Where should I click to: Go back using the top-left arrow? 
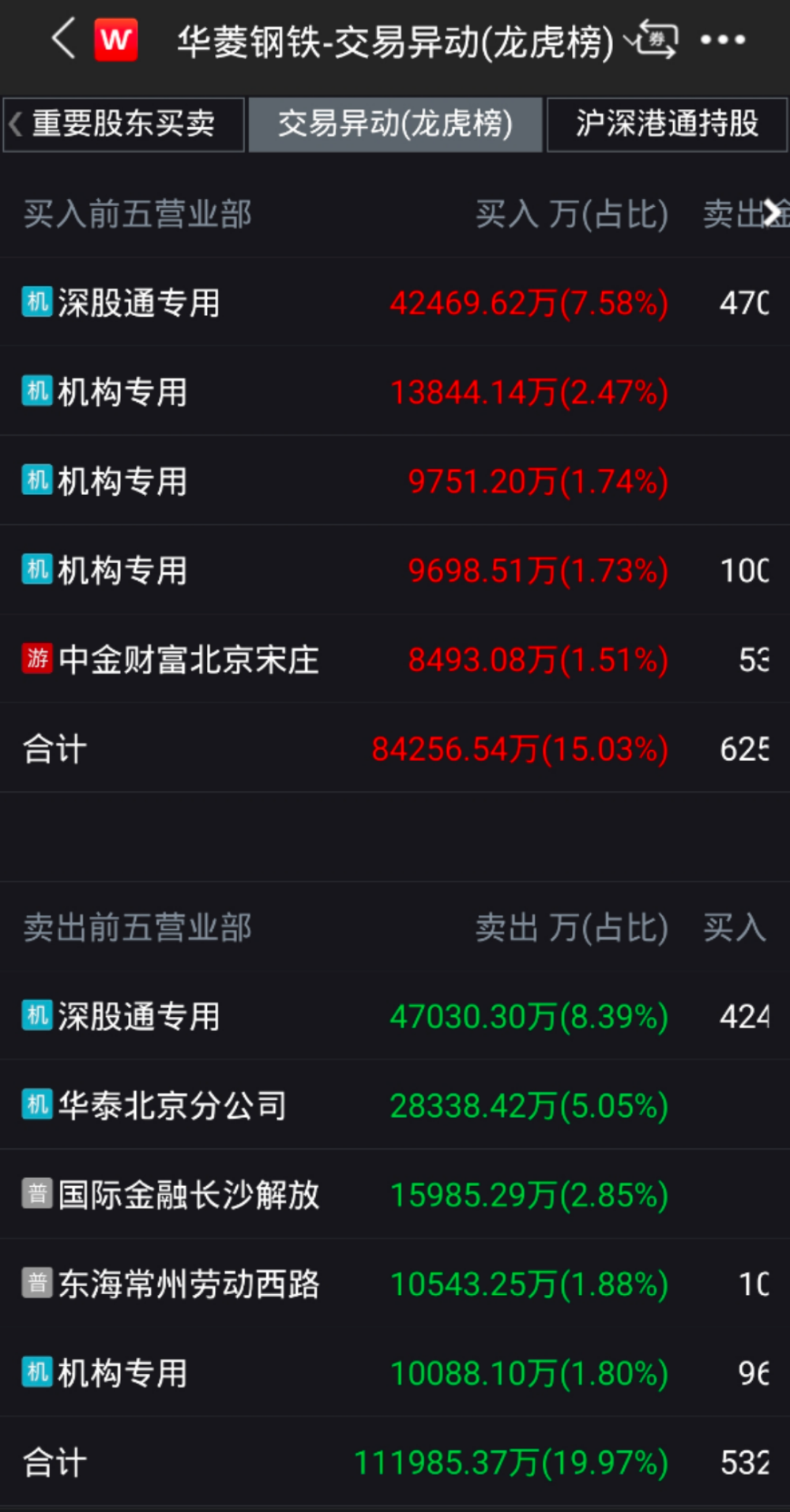tap(63, 38)
